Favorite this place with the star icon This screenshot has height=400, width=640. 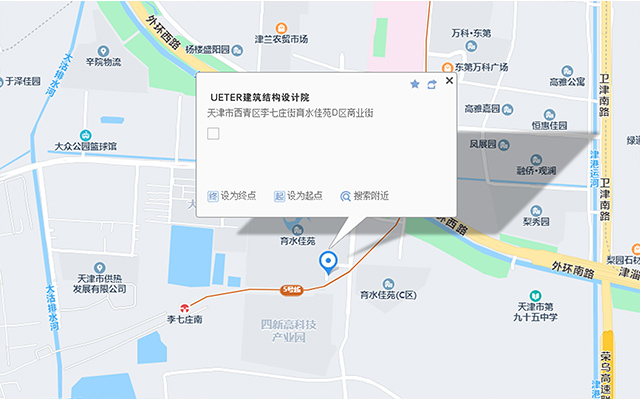click(x=415, y=85)
